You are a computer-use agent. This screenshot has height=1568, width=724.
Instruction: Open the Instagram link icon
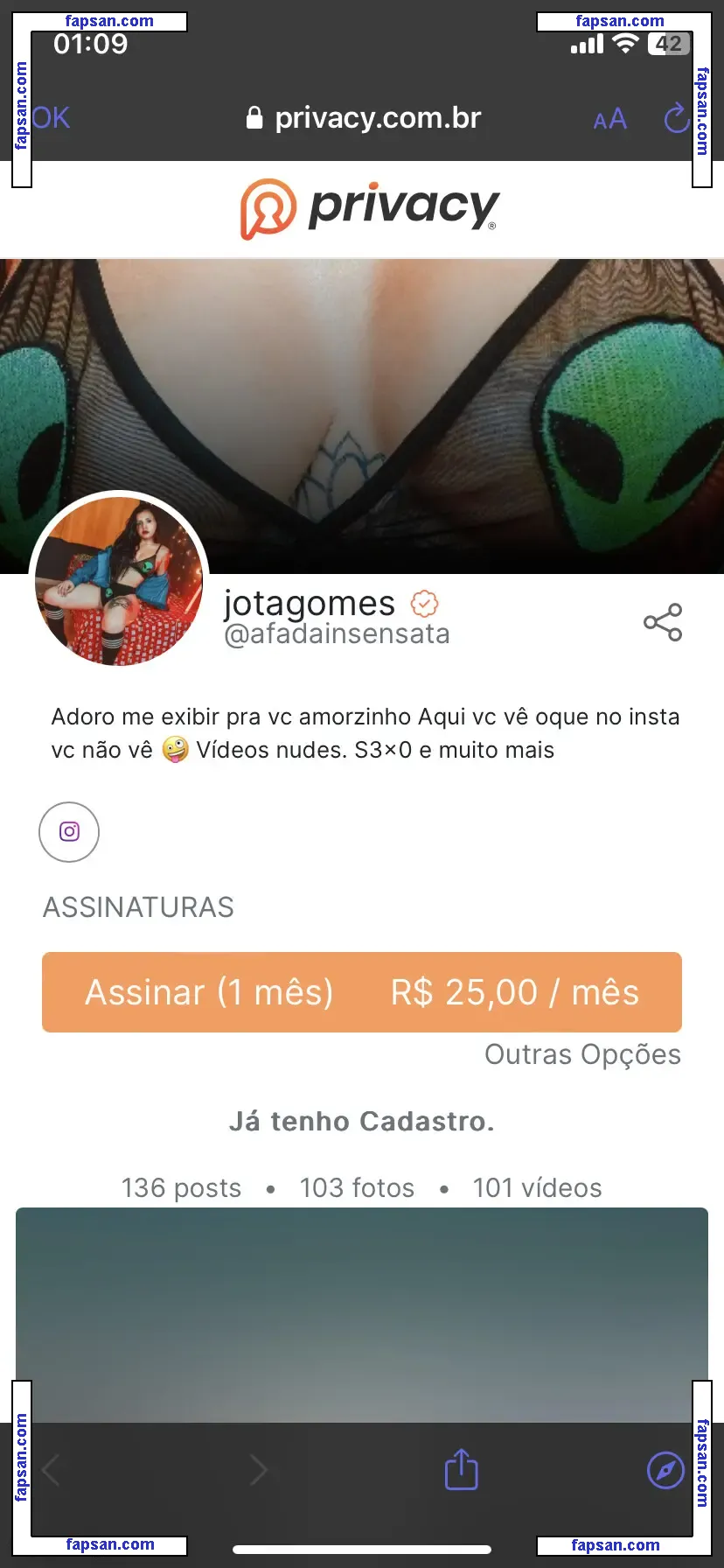tap(69, 831)
